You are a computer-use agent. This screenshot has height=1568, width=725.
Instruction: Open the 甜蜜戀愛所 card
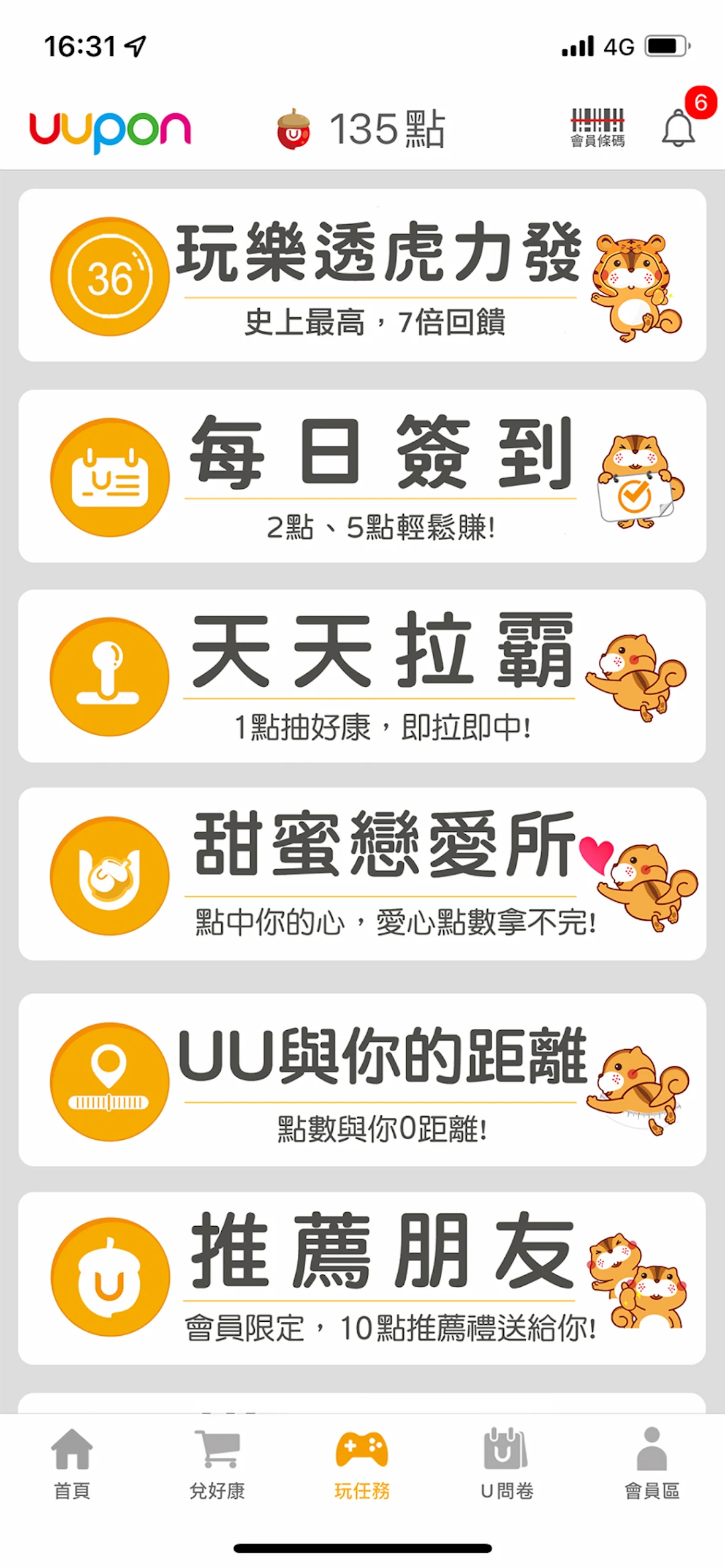(x=362, y=874)
